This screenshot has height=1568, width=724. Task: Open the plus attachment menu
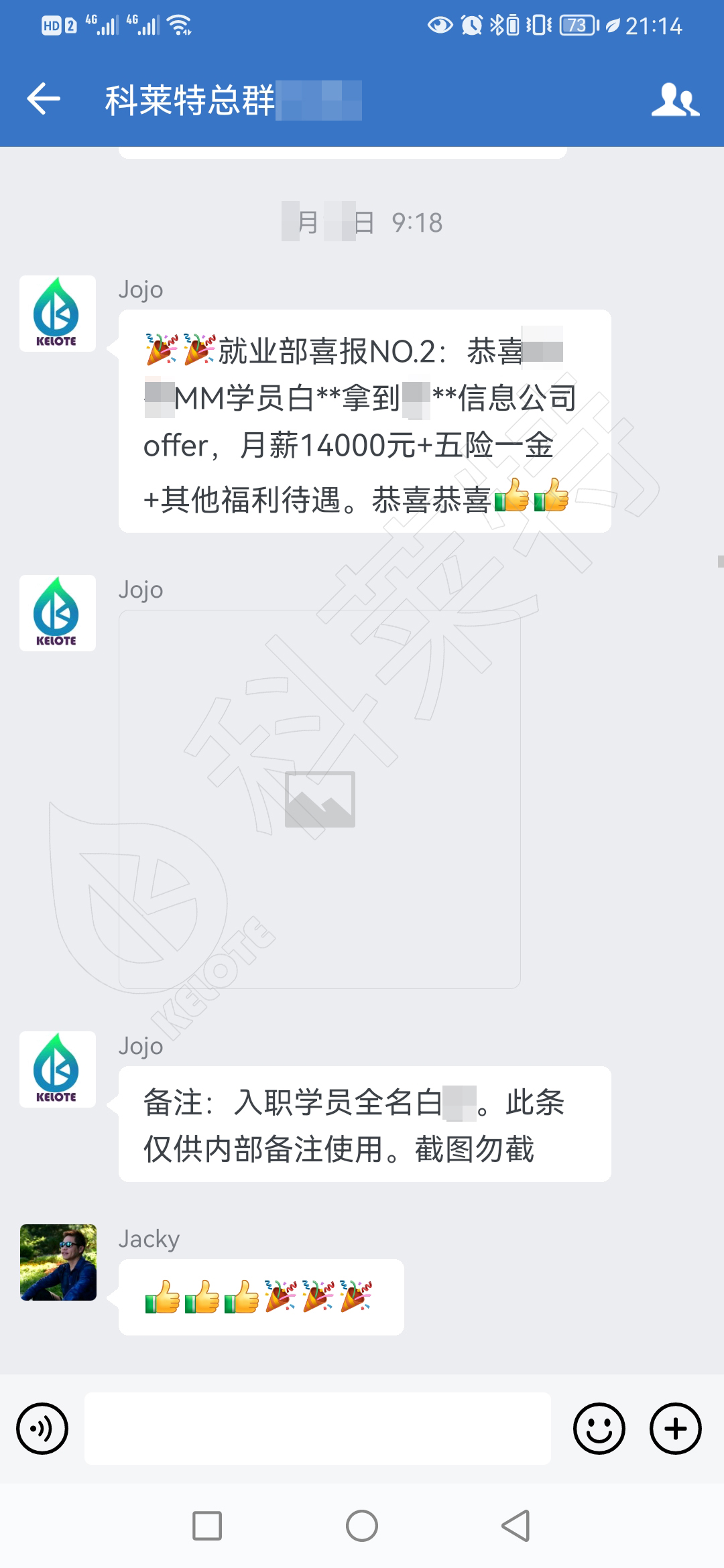click(x=675, y=1429)
